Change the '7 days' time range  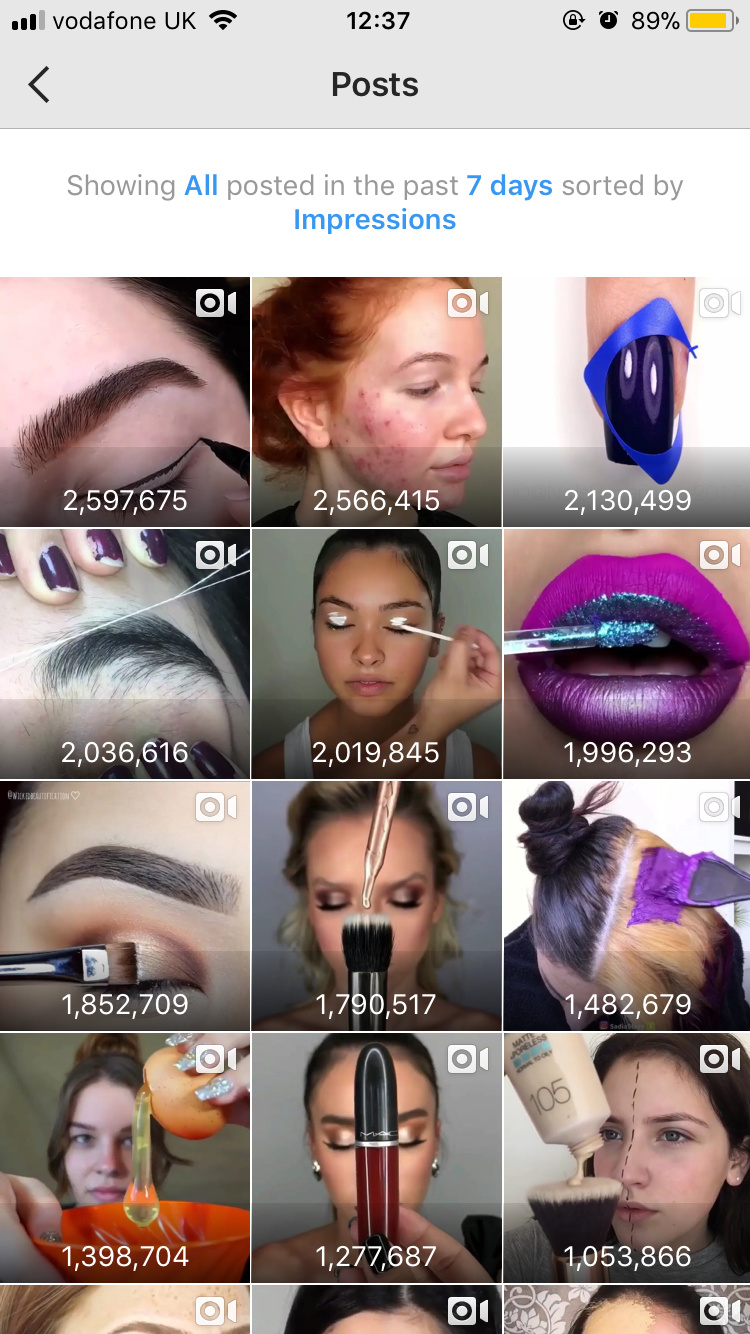point(510,186)
